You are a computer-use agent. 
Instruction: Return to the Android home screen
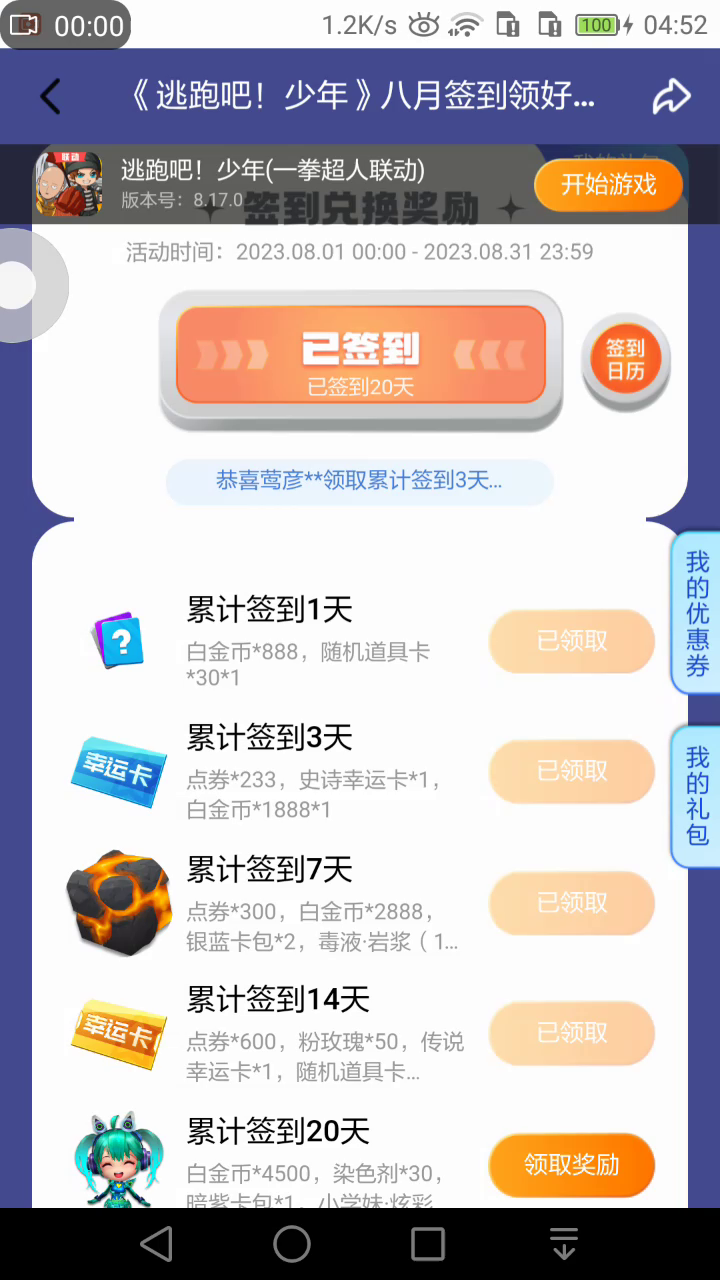[292, 1244]
